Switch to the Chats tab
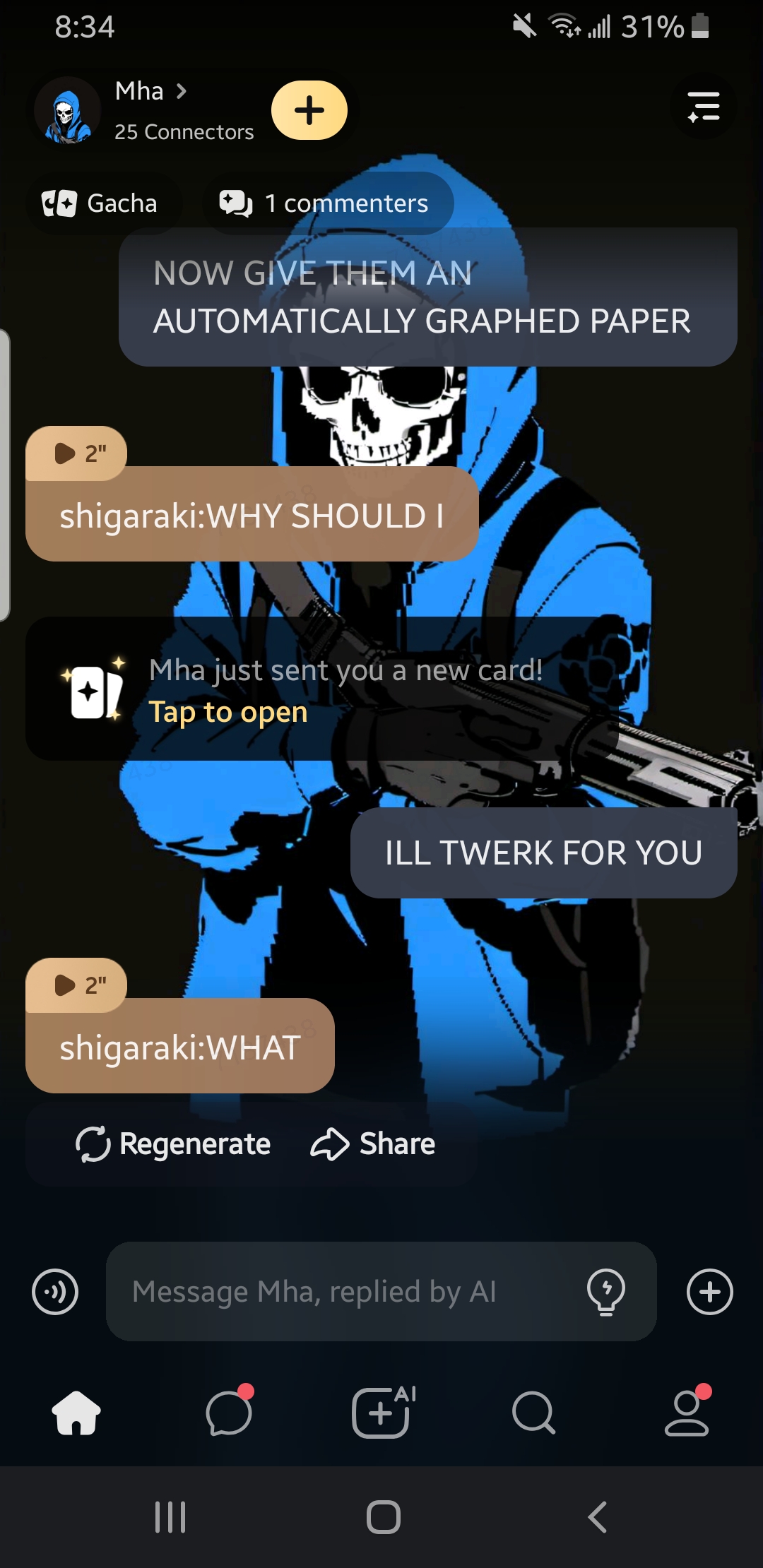The image size is (763, 1568). pos(228,1413)
